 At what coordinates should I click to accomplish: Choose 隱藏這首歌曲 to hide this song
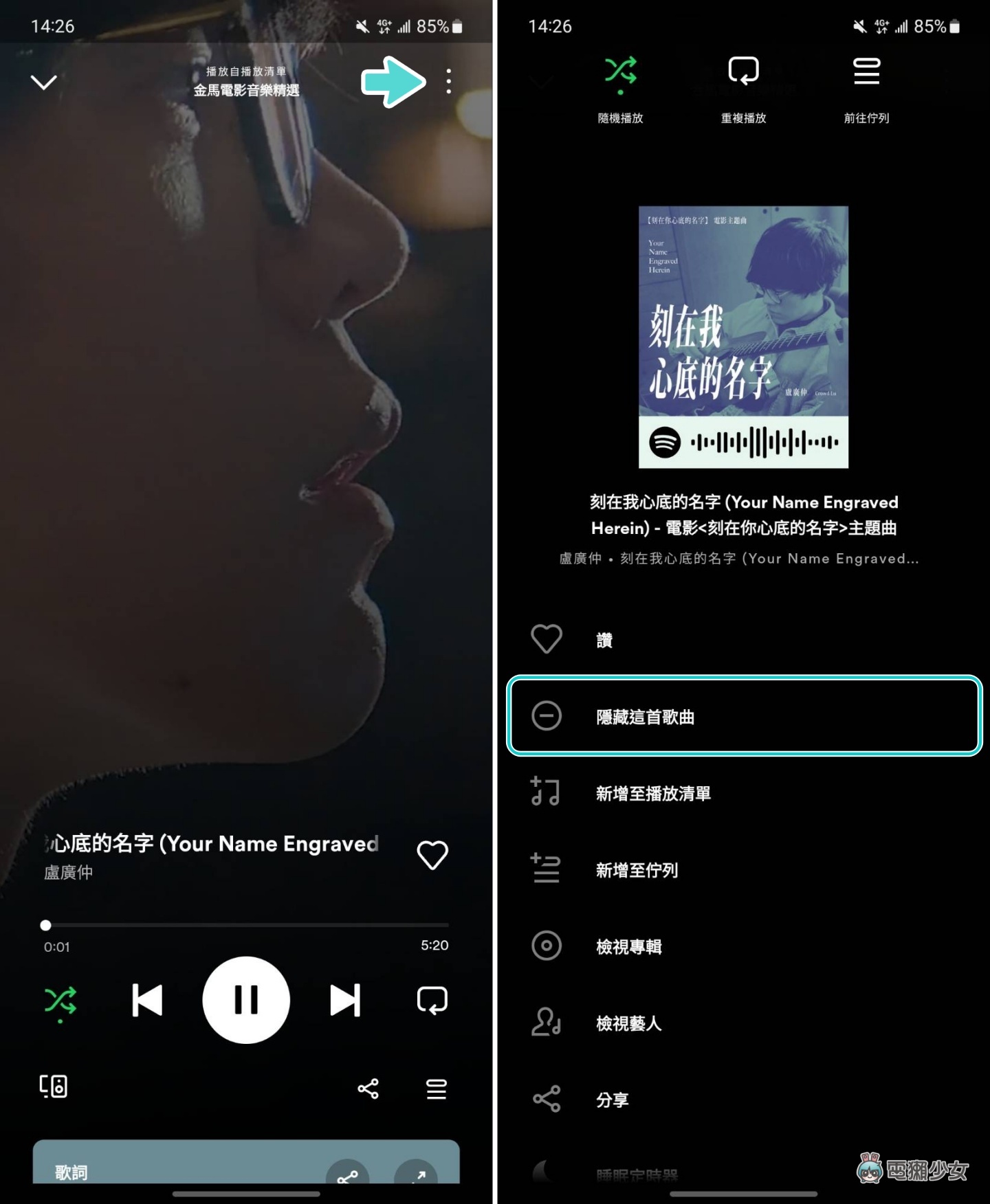744,716
